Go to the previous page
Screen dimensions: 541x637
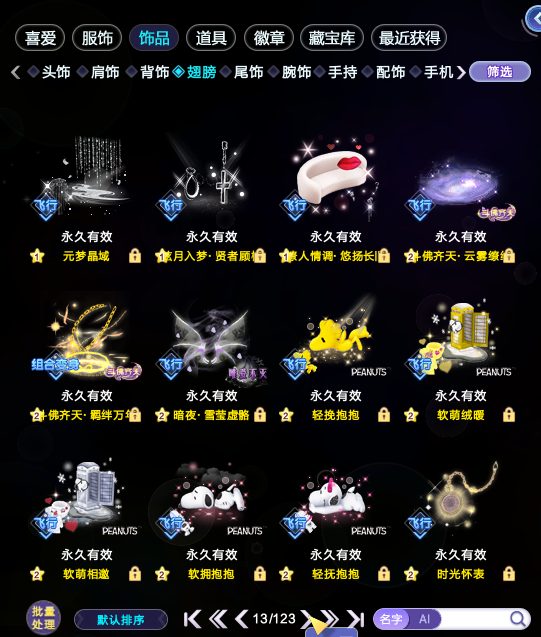coord(241,619)
